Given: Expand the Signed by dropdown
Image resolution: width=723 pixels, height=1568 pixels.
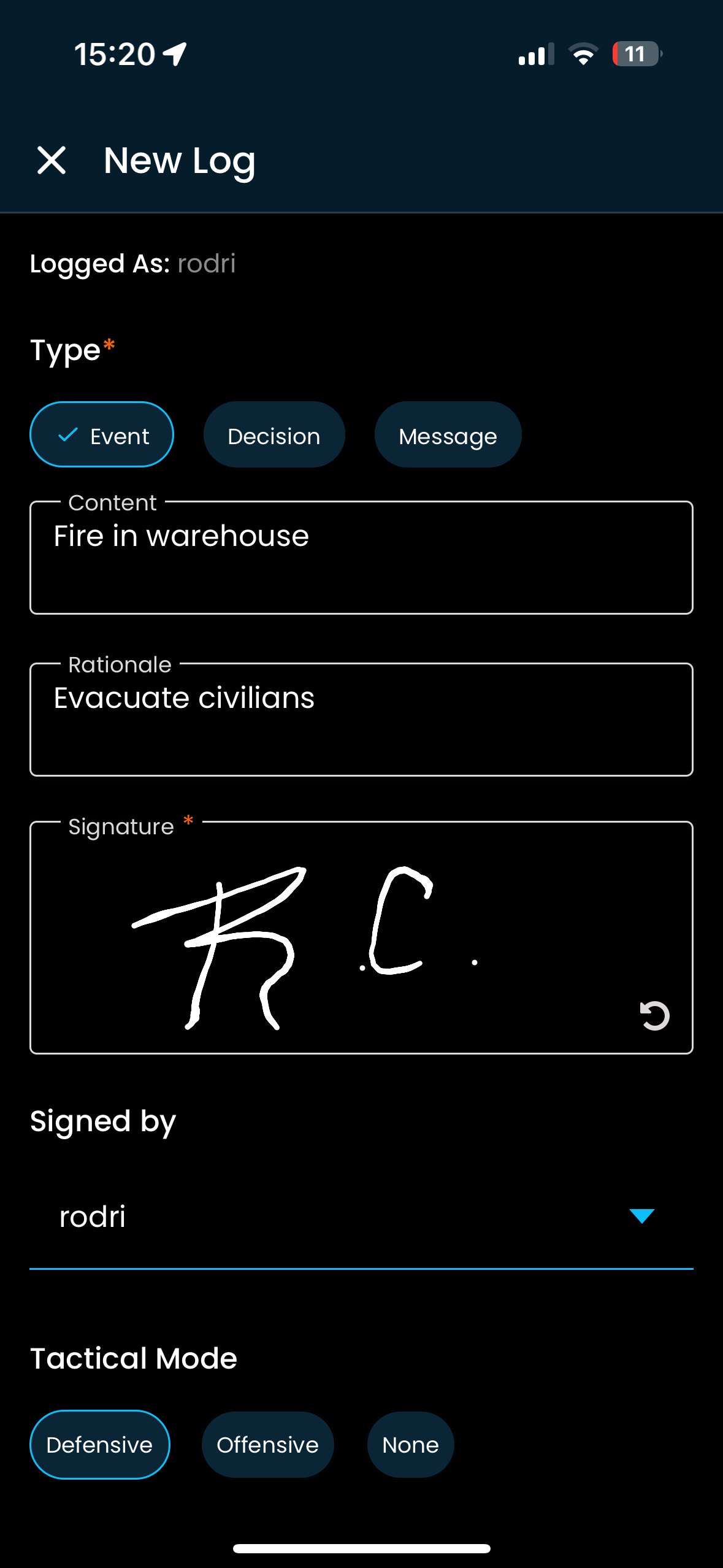Looking at the screenshot, I should click(x=641, y=1216).
